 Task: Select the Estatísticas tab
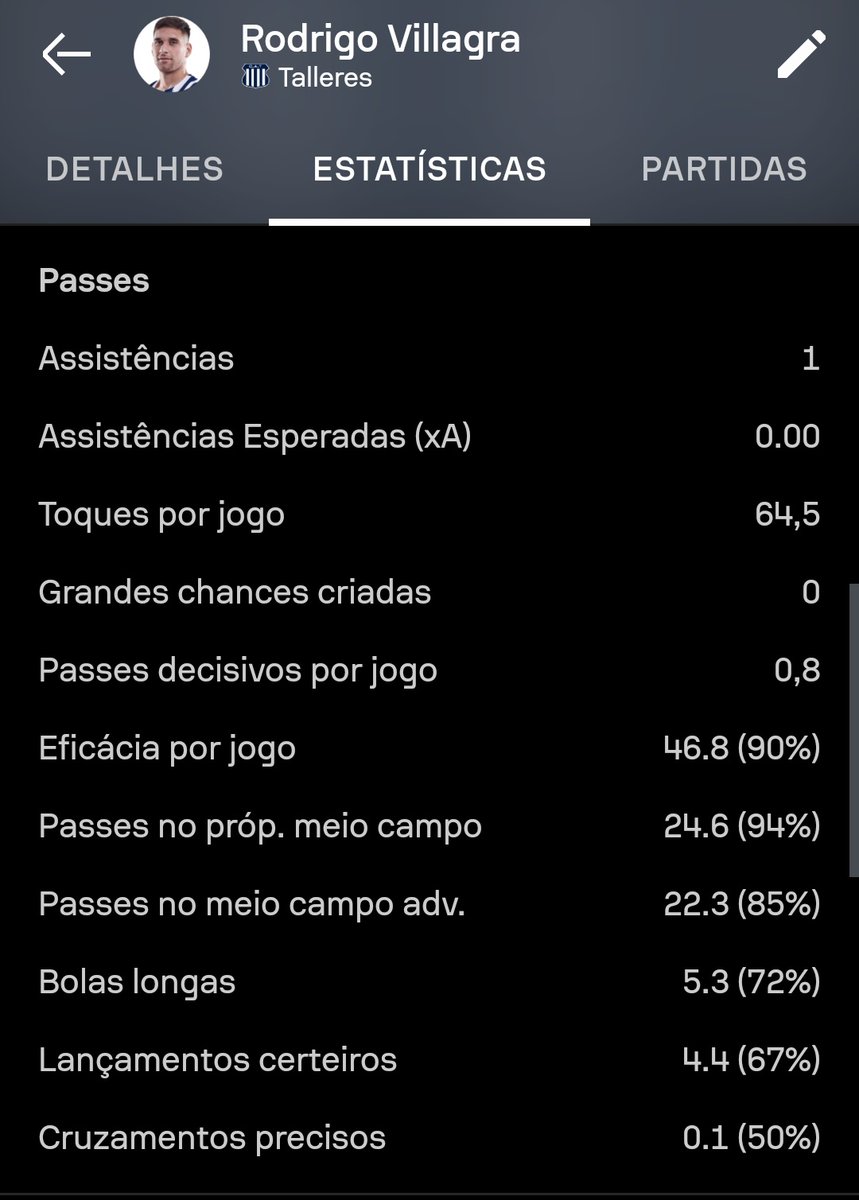pos(429,169)
